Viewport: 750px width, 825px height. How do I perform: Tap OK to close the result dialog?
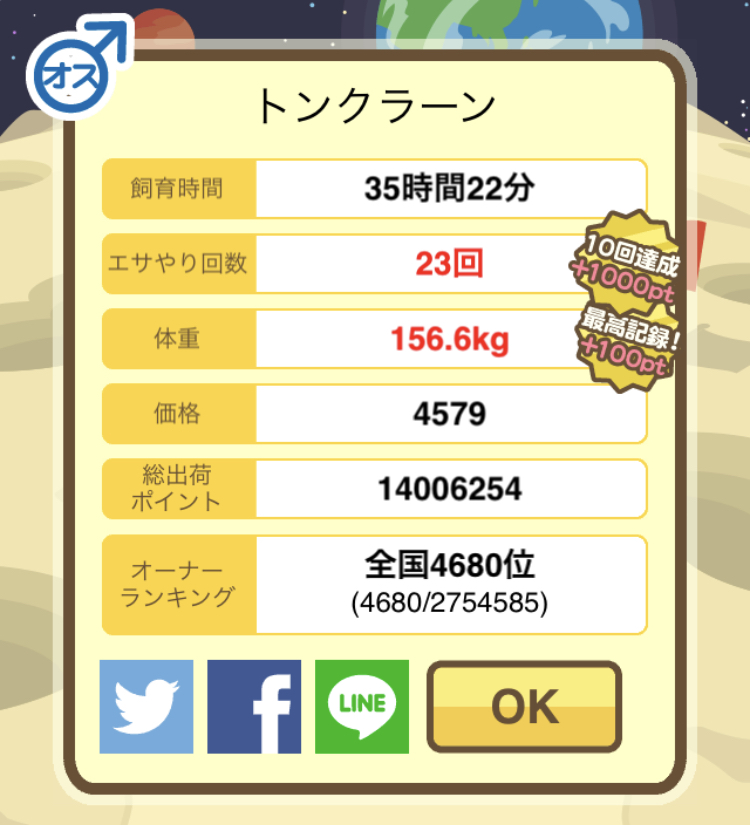pos(525,707)
